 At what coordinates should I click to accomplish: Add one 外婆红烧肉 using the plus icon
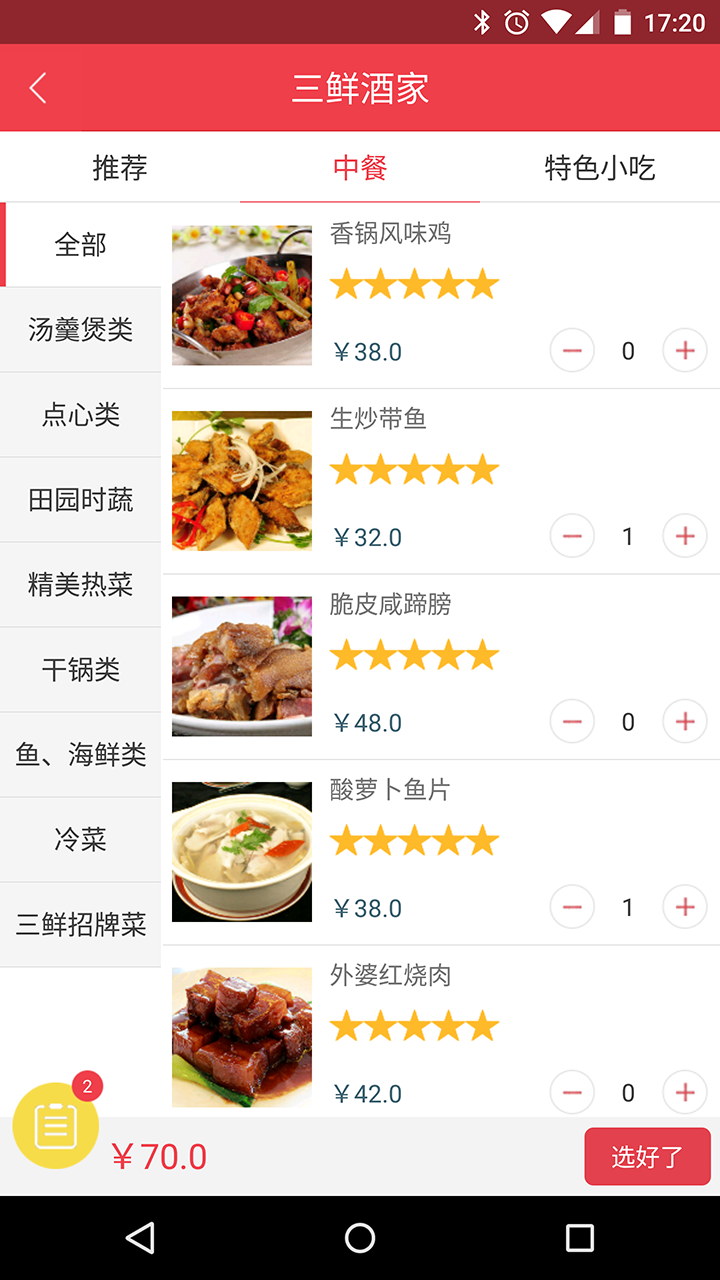685,1092
